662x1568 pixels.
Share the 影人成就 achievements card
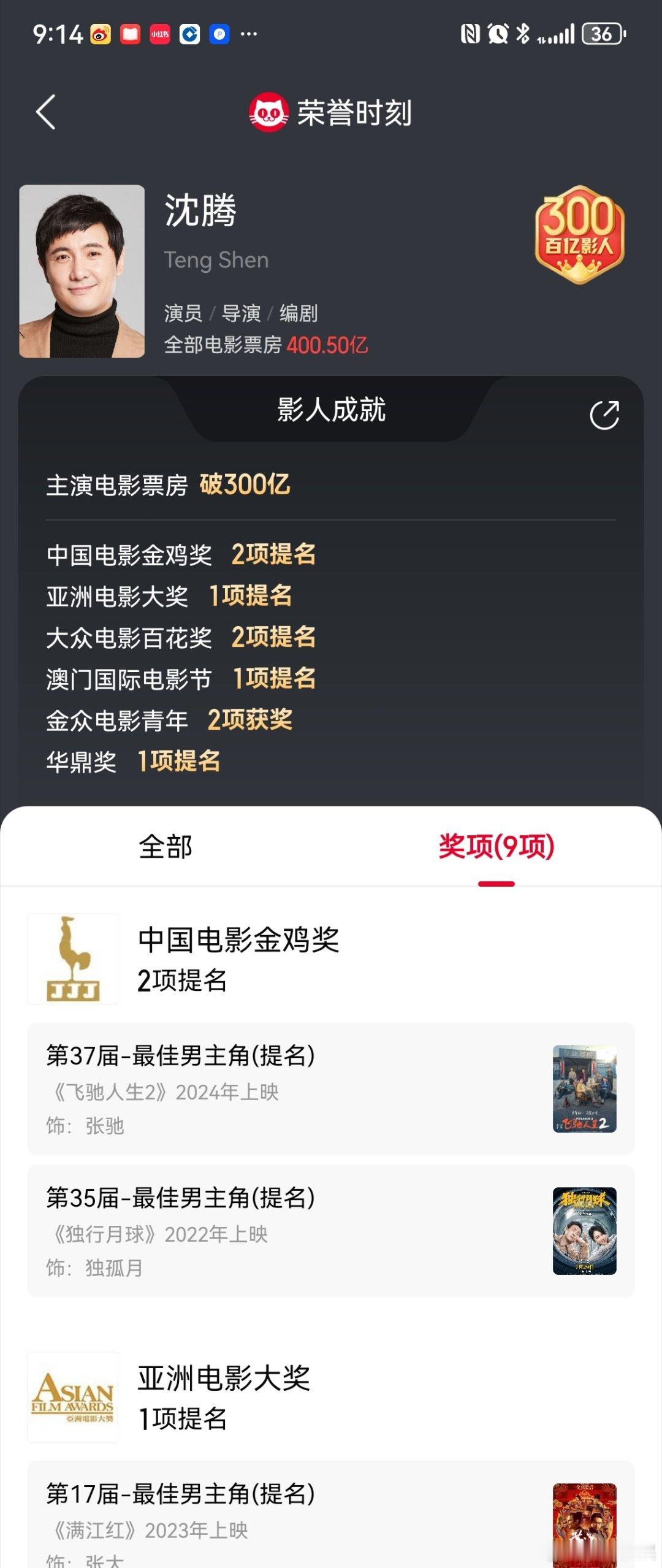(x=604, y=415)
